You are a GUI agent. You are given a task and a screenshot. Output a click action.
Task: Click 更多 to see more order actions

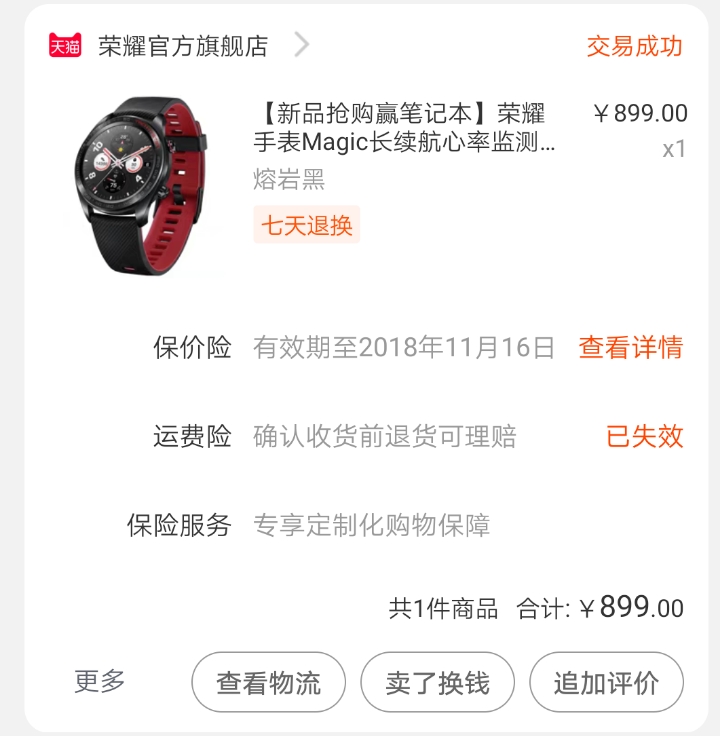[97, 681]
